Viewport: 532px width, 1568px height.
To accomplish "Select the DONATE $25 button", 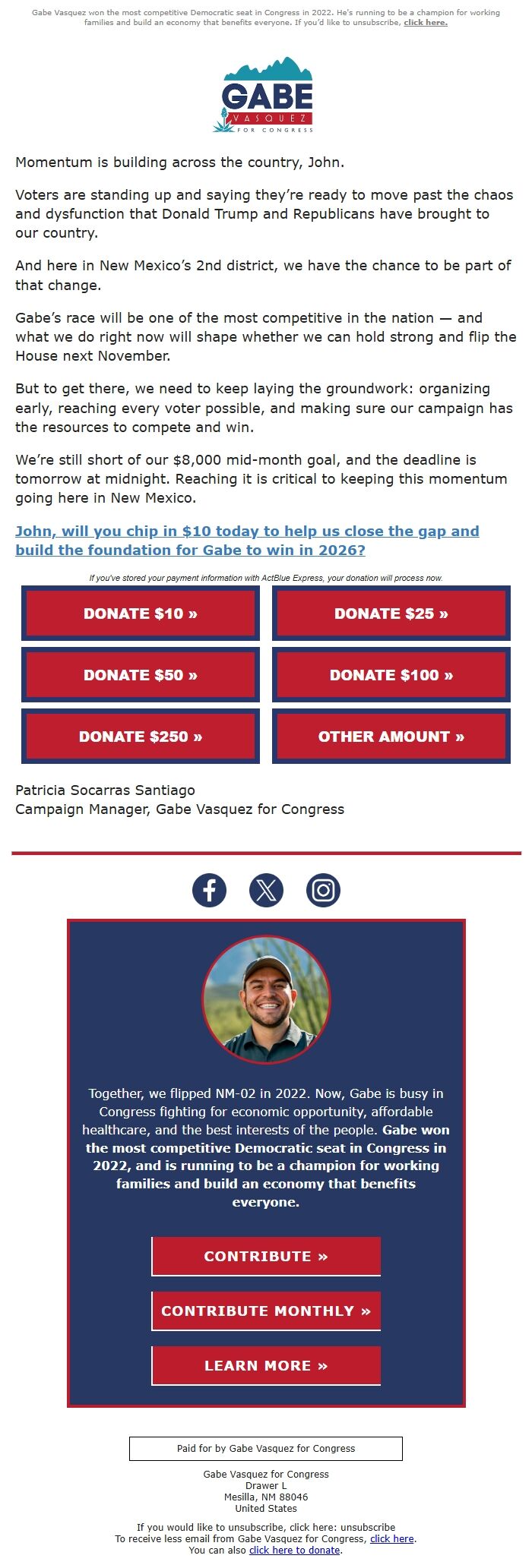I will click(x=391, y=614).
